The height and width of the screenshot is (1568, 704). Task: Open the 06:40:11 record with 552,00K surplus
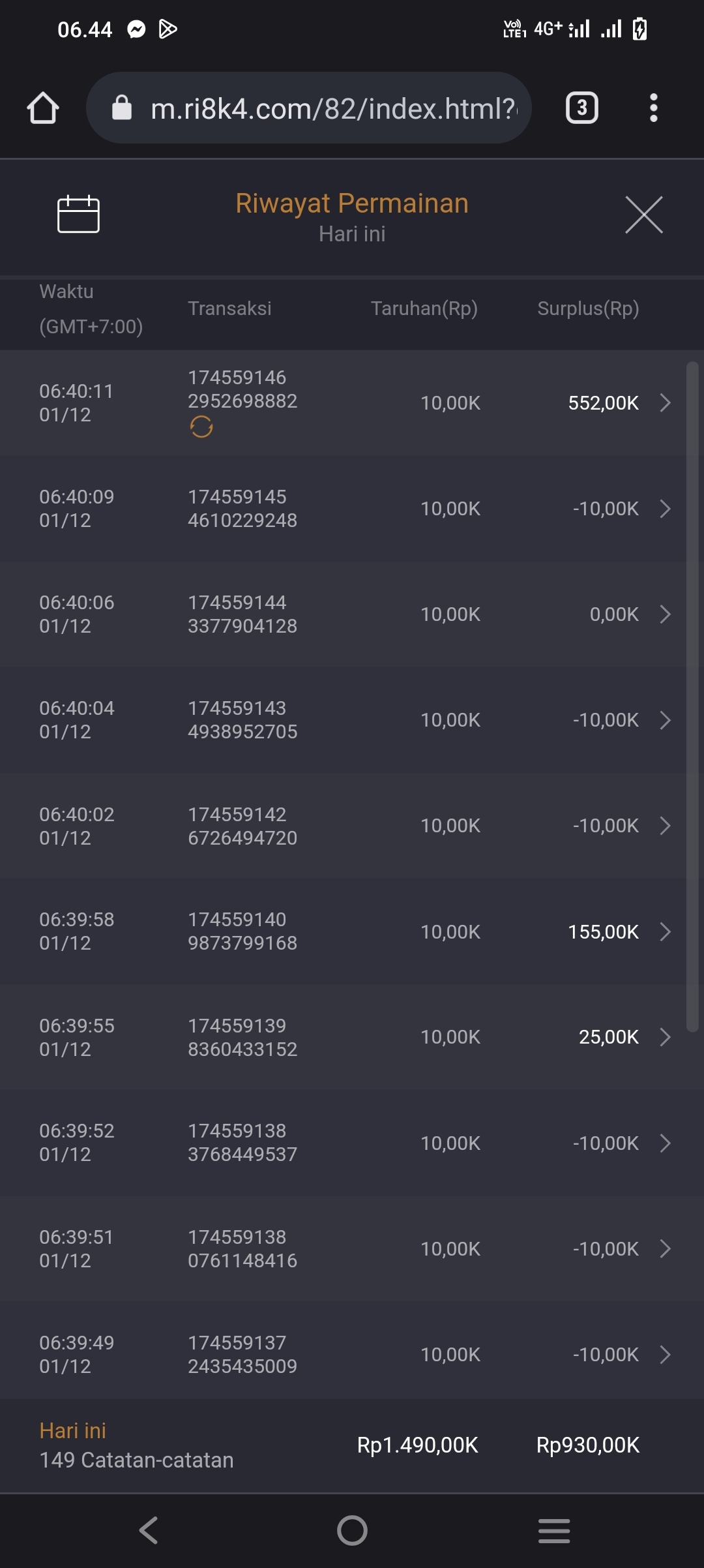[664, 402]
